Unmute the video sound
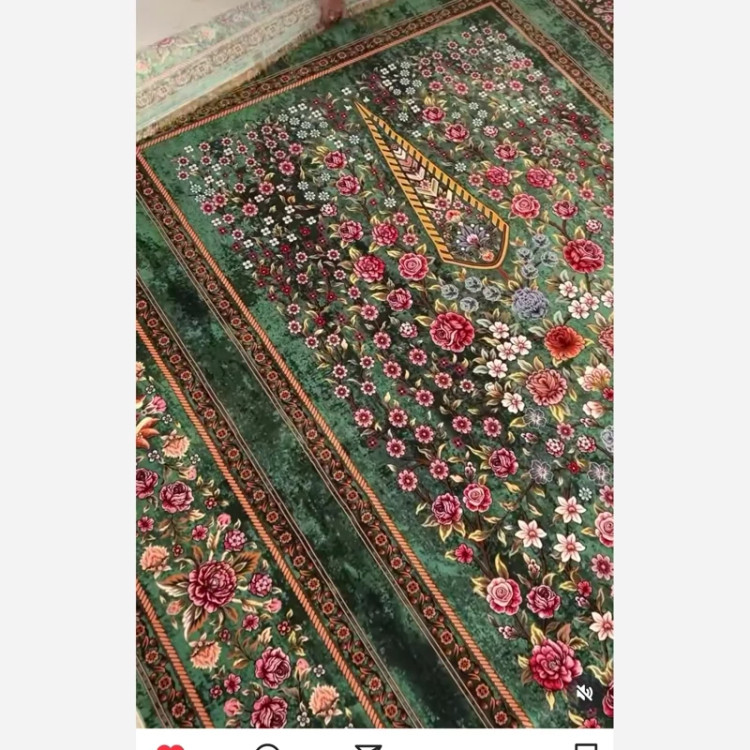 (585, 693)
